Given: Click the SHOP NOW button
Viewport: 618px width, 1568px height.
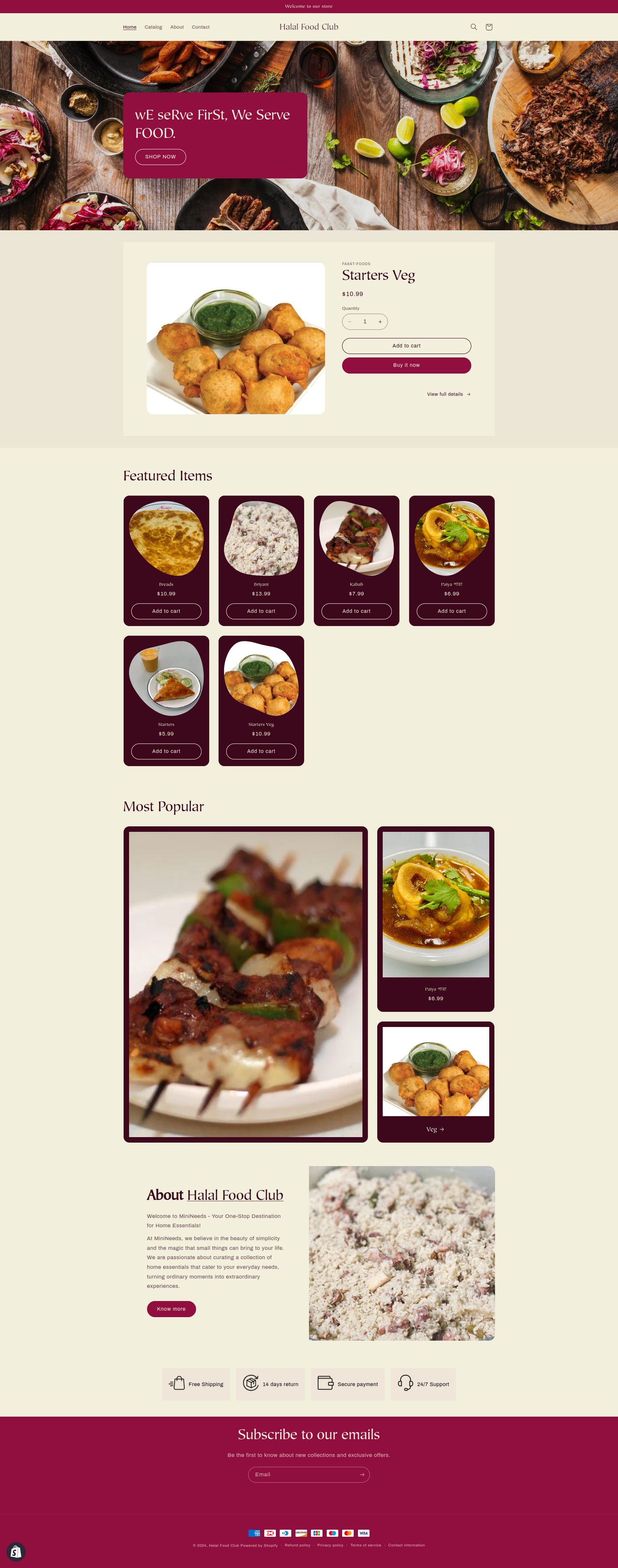Looking at the screenshot, I should click(160, 157).
